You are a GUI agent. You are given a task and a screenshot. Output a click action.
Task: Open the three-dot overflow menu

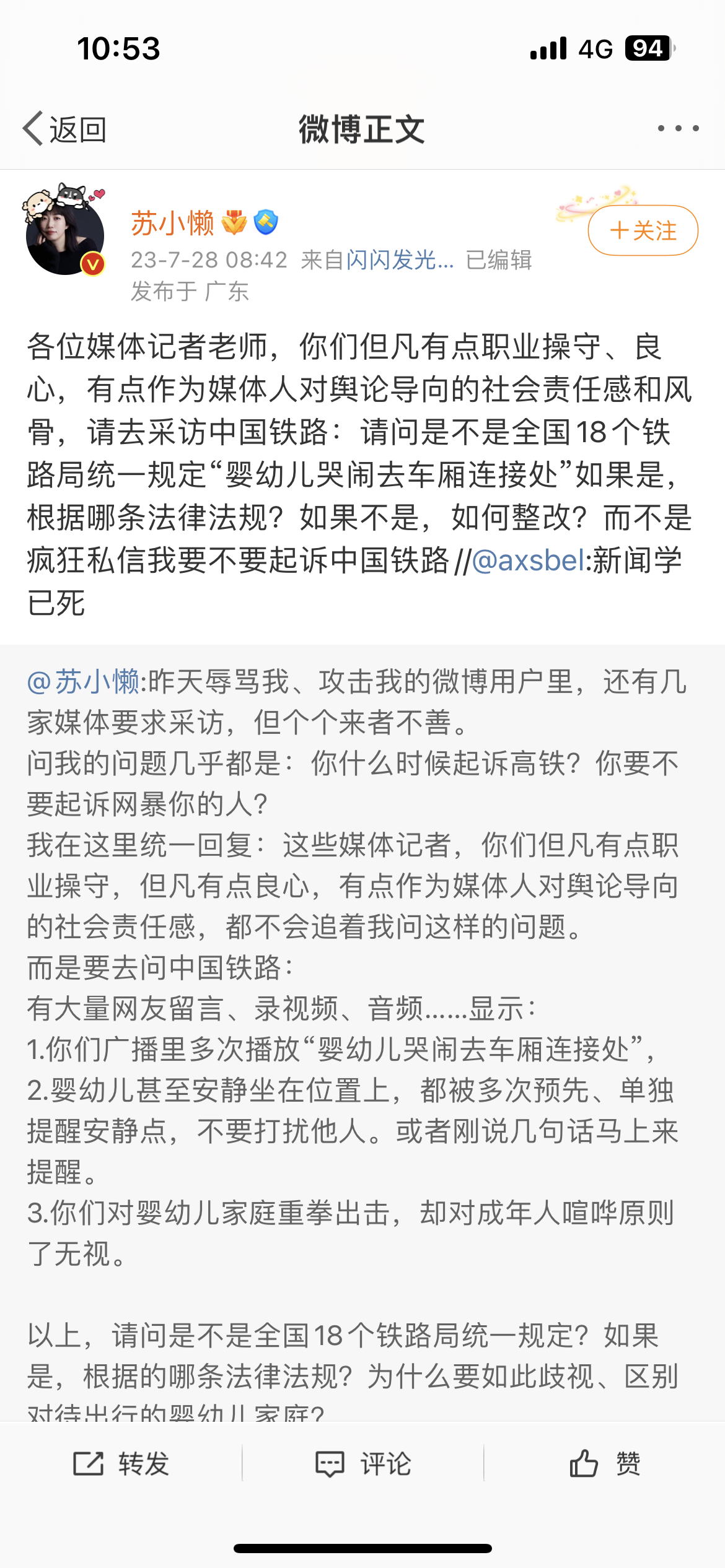click(x=679, y=128)
